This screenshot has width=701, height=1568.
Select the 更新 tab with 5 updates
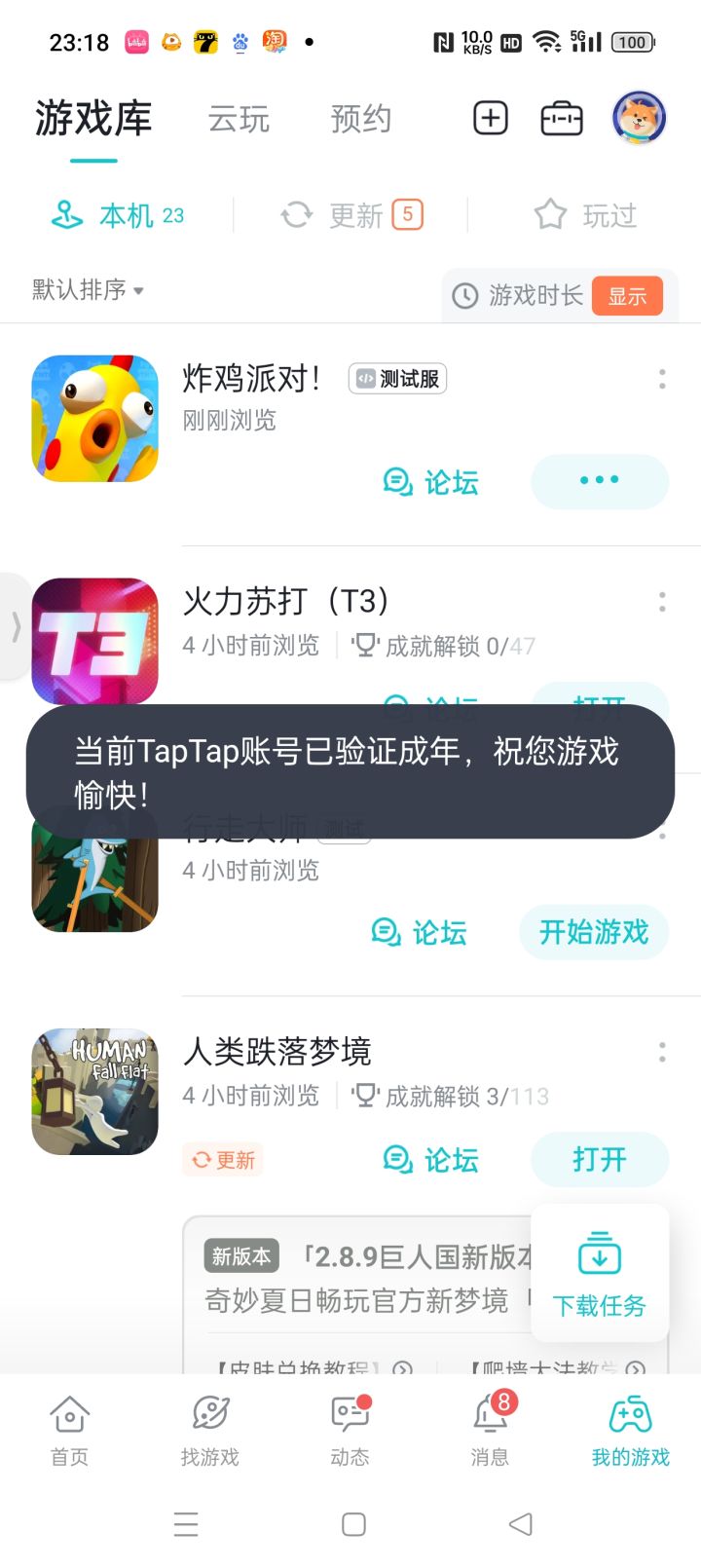click(351, 215)
